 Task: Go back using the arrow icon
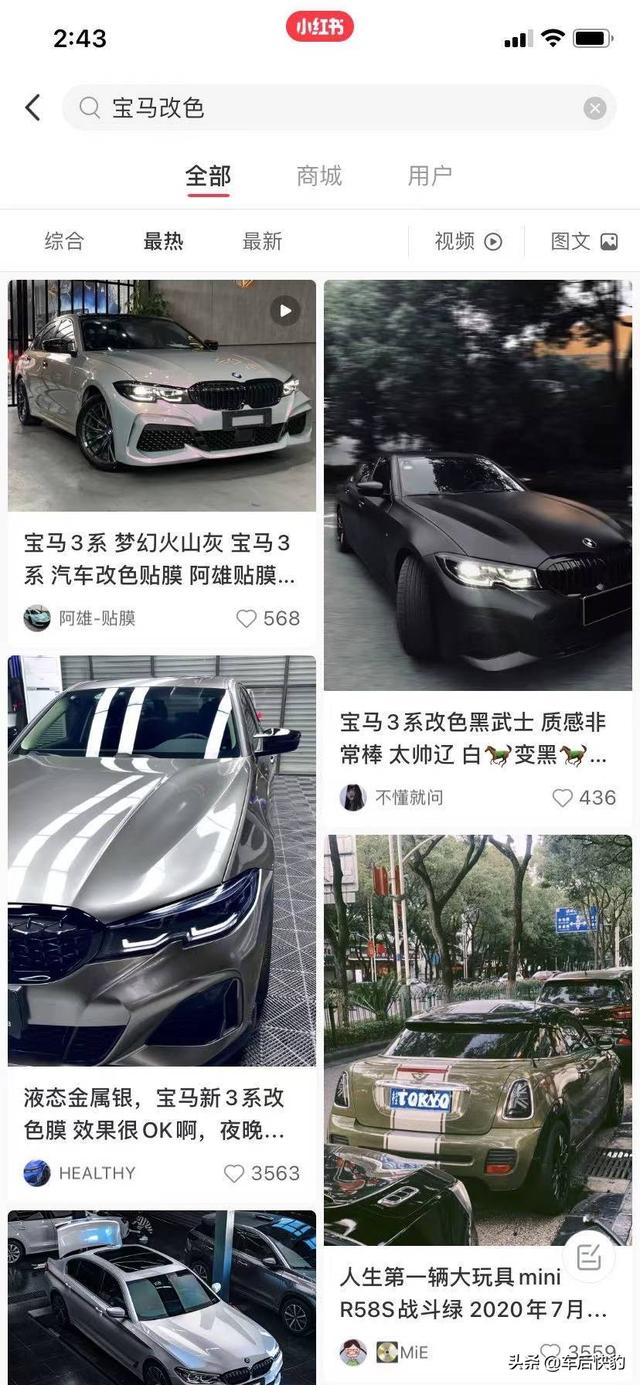(x=33, y=108)
